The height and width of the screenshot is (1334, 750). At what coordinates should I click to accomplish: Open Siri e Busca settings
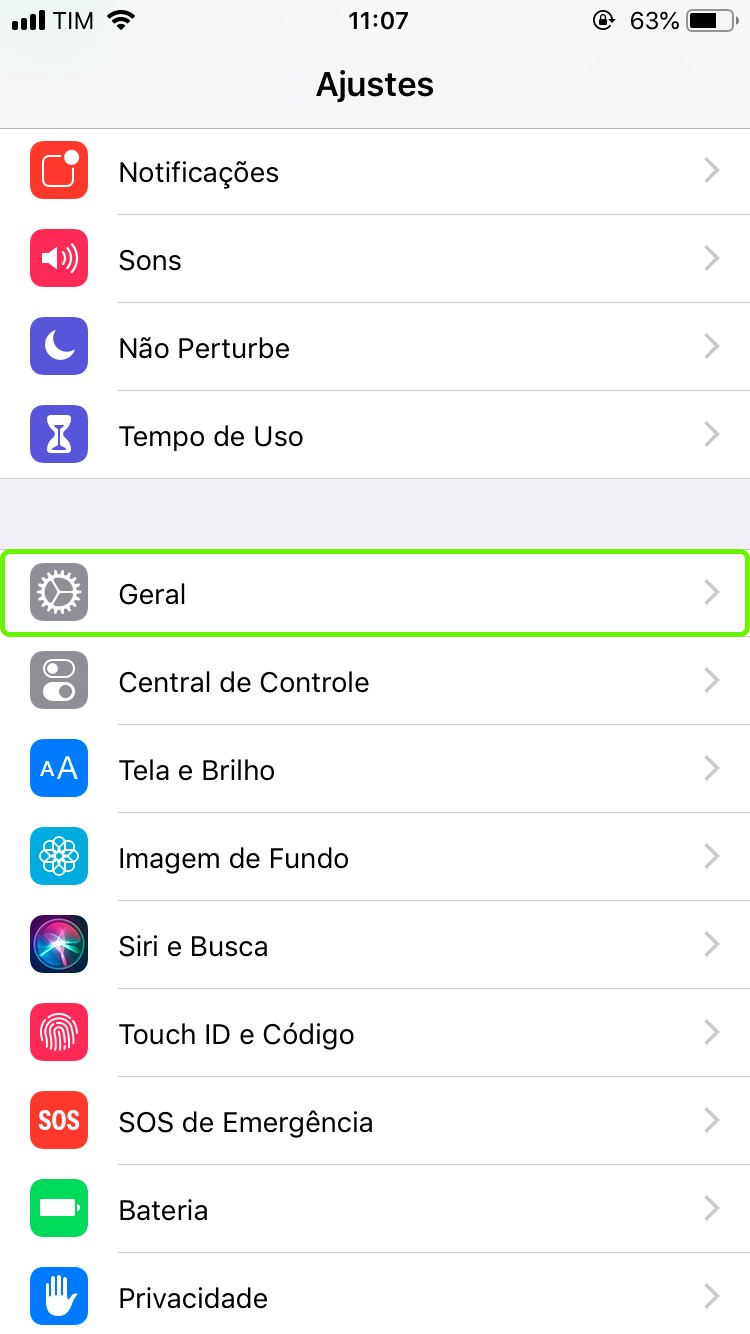(375, 946)
